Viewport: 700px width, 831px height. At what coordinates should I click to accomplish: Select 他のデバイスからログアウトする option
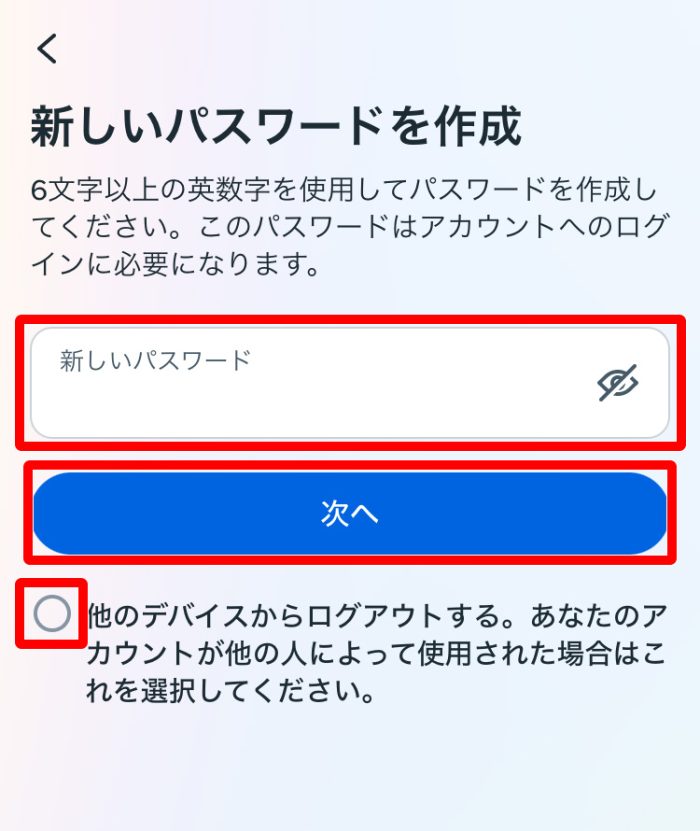tap(52, 613)
